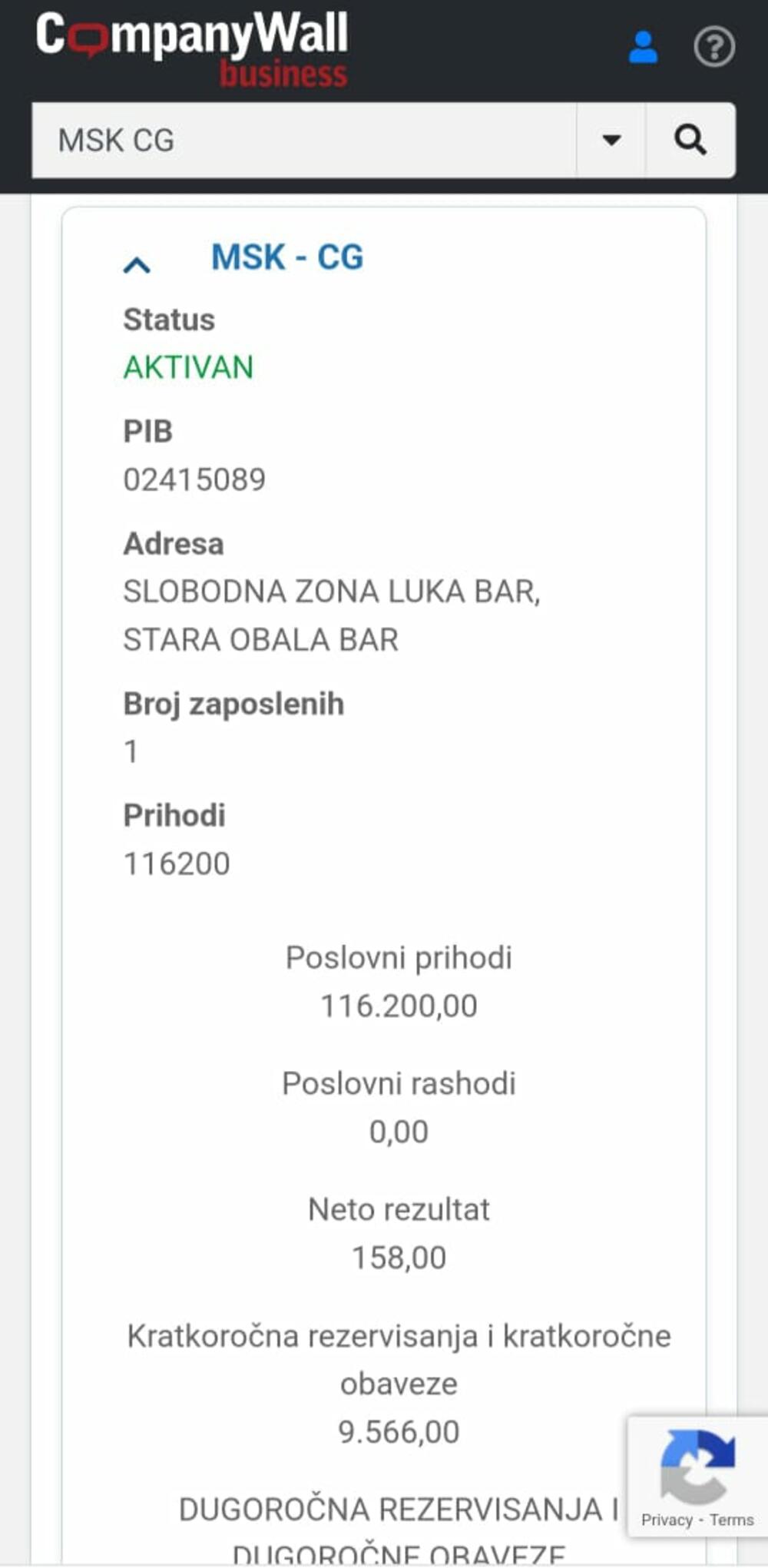
Task: Tap the magnifying glass to search MSK CG
Action: point(690,141)
